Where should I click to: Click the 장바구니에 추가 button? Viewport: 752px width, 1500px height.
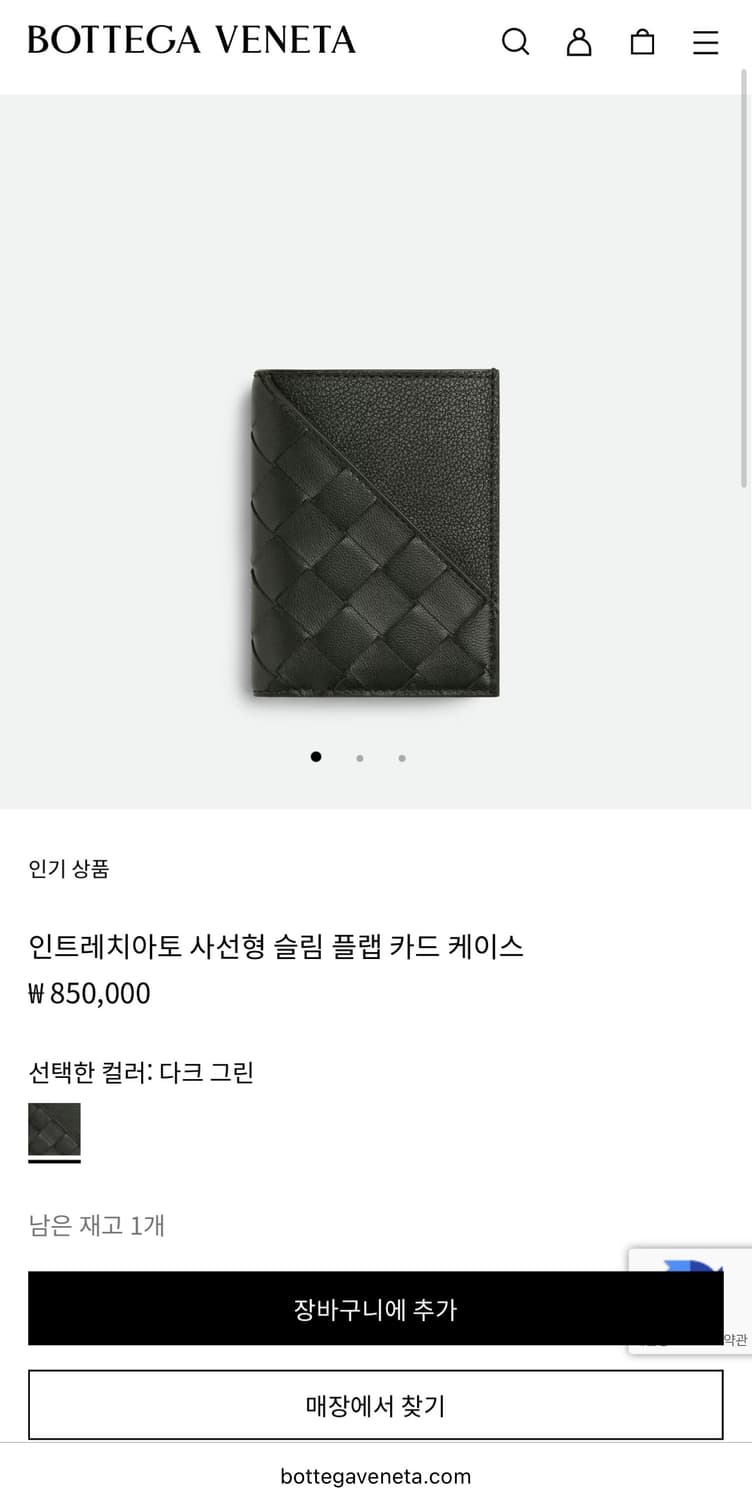376,1308
